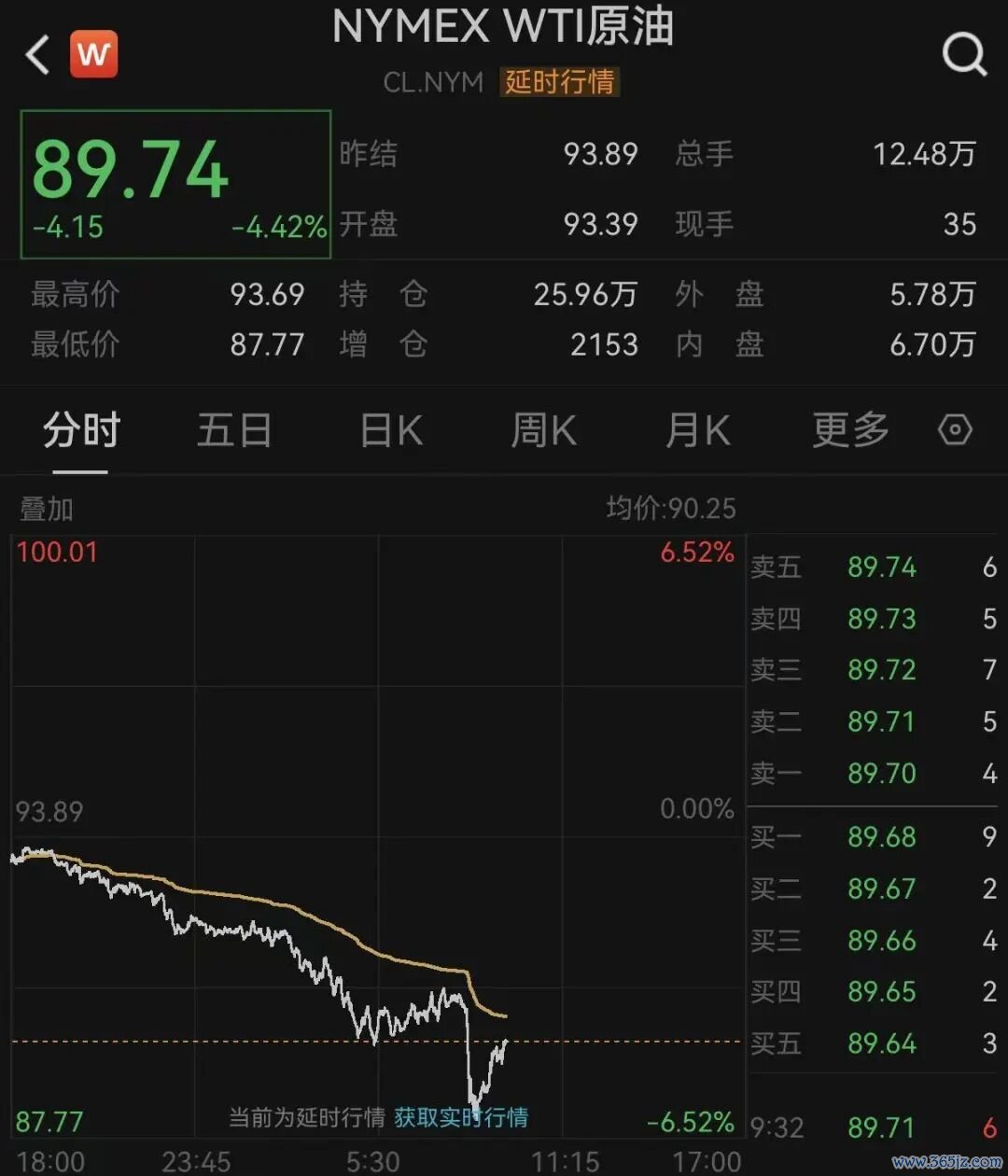Open the chart settings hexagon icon
This screenshot has height=1176, width=1008.
tap(955, 430)
